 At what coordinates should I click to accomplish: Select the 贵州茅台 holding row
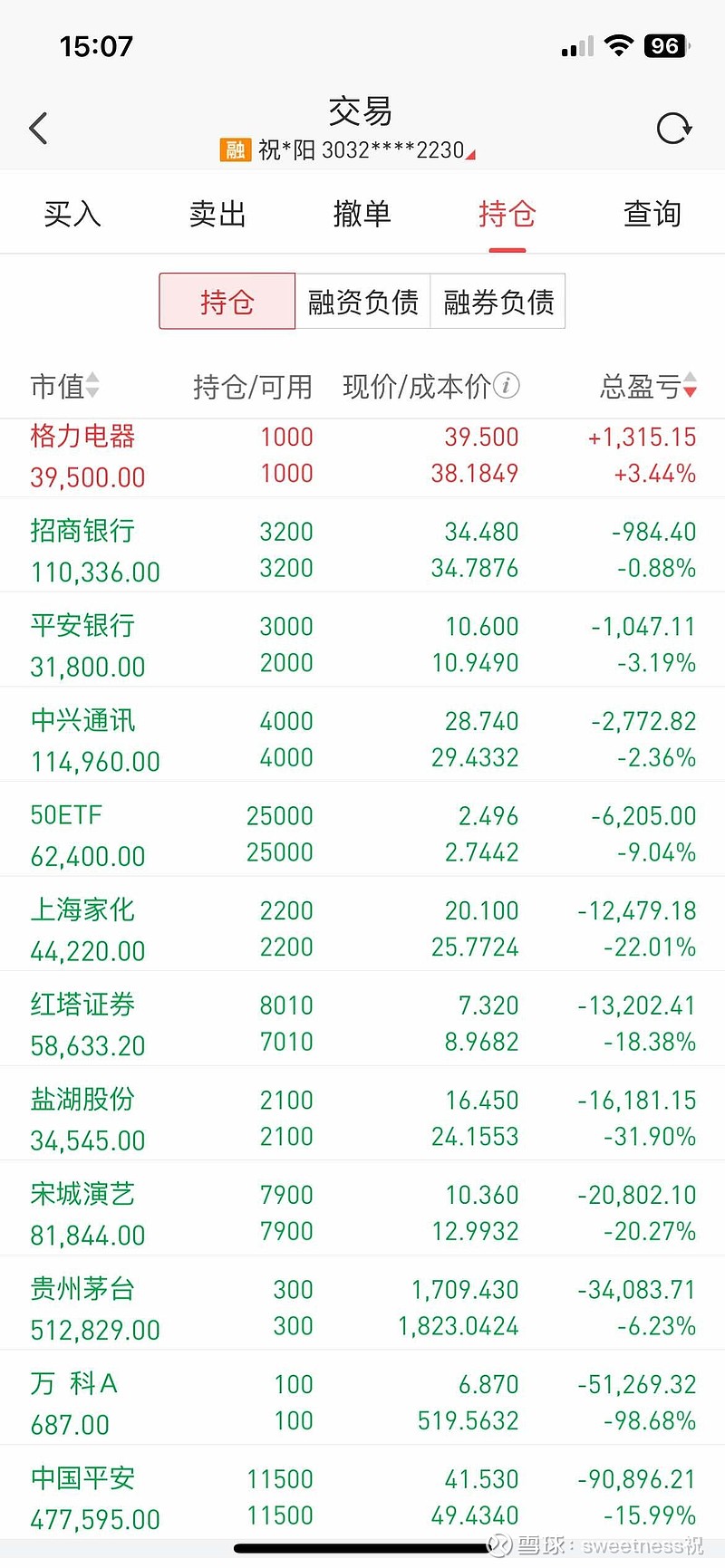click(x=362, y=1307)
